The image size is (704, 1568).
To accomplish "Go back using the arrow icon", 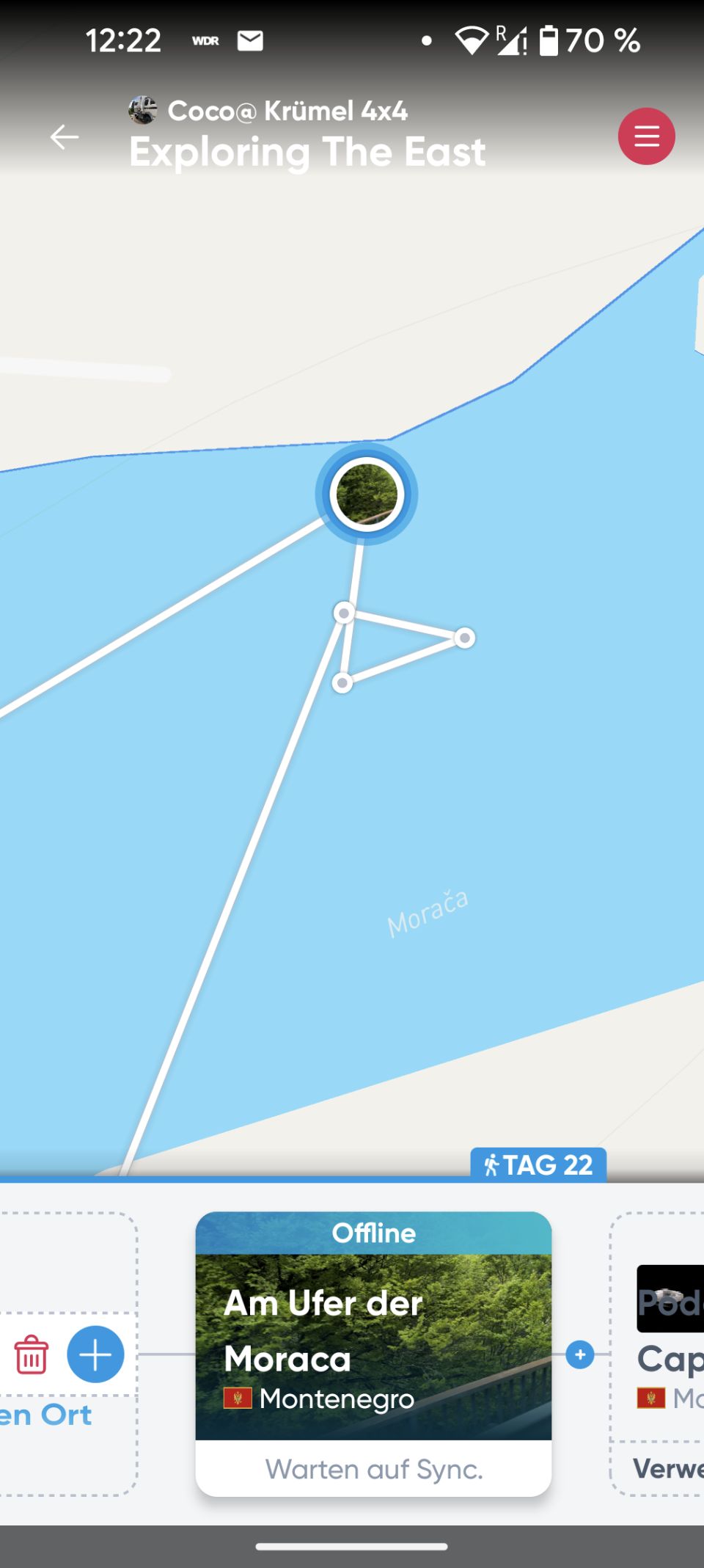I will point(65,136).
